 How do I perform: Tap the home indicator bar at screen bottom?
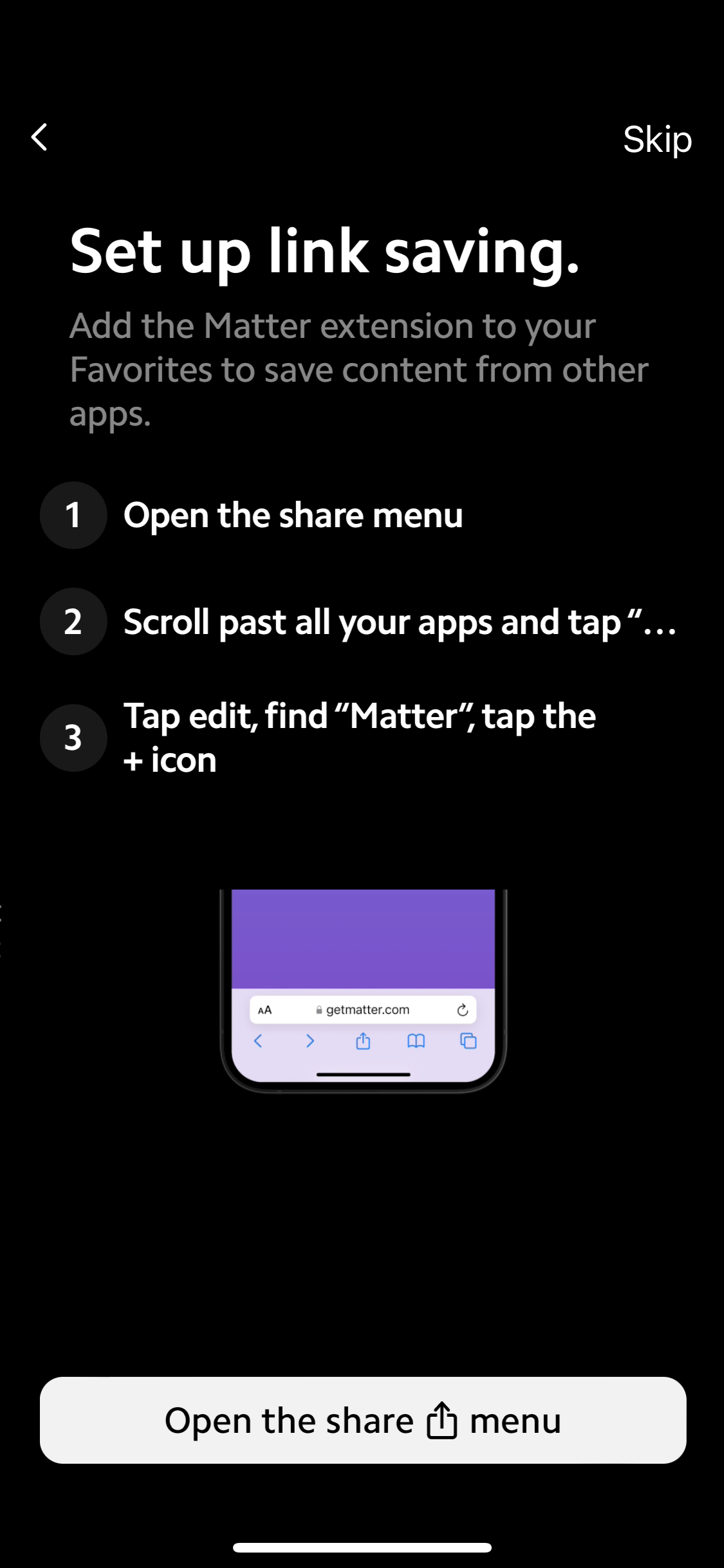point(362,1547)
